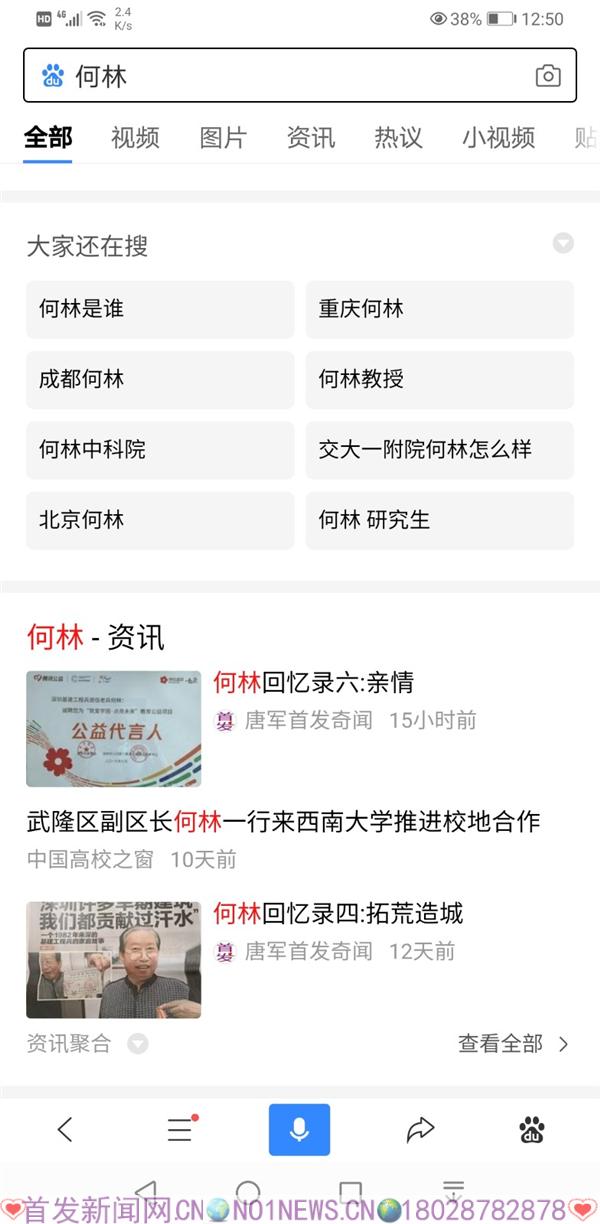Viewport: 600px width, 1224px height.
Task: Switch to the 图片 tab
Action: point(223,137)
